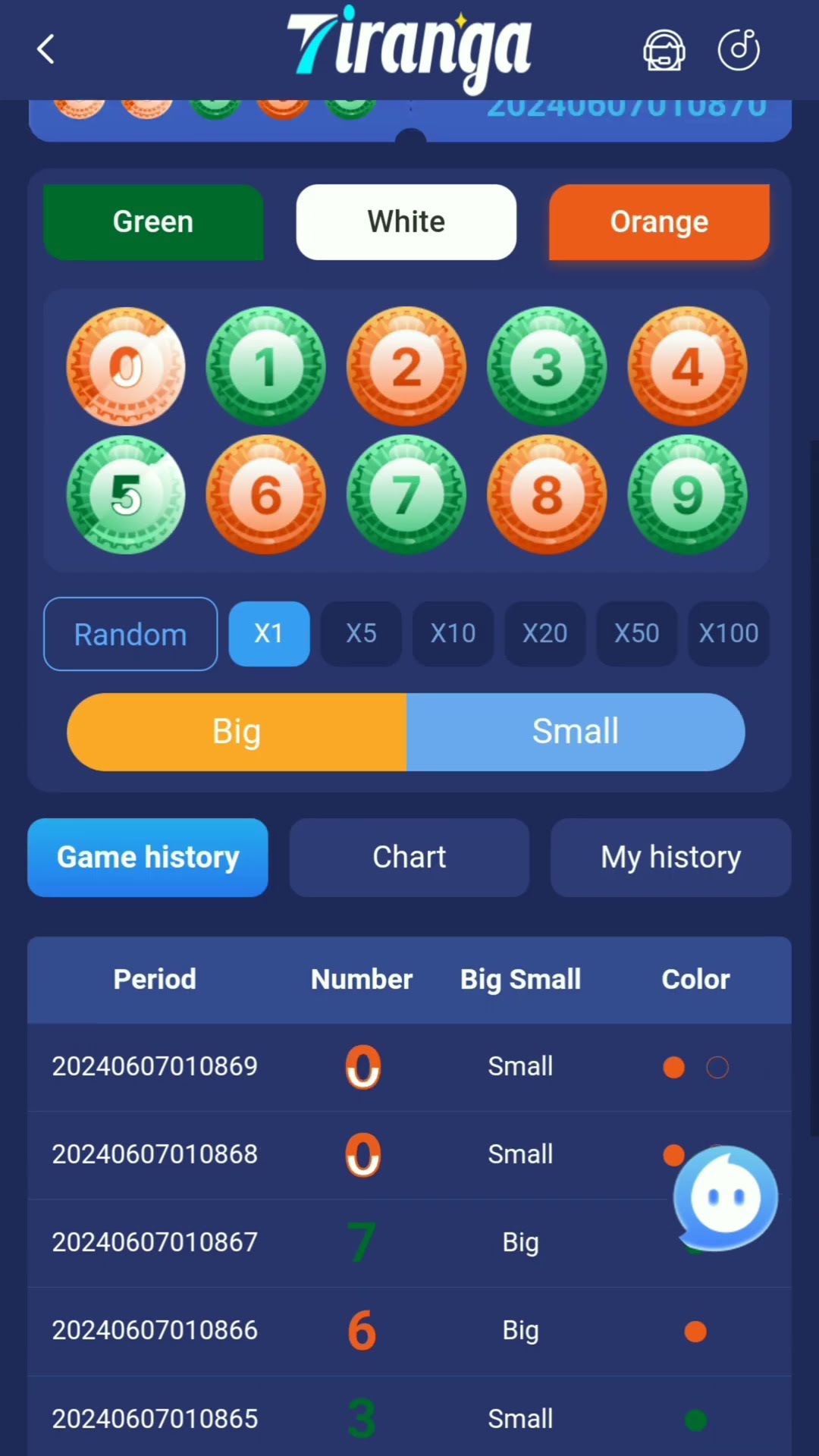Select the X10 multiplier
This screenshot has width=819, height=1456.
point(453,634)
